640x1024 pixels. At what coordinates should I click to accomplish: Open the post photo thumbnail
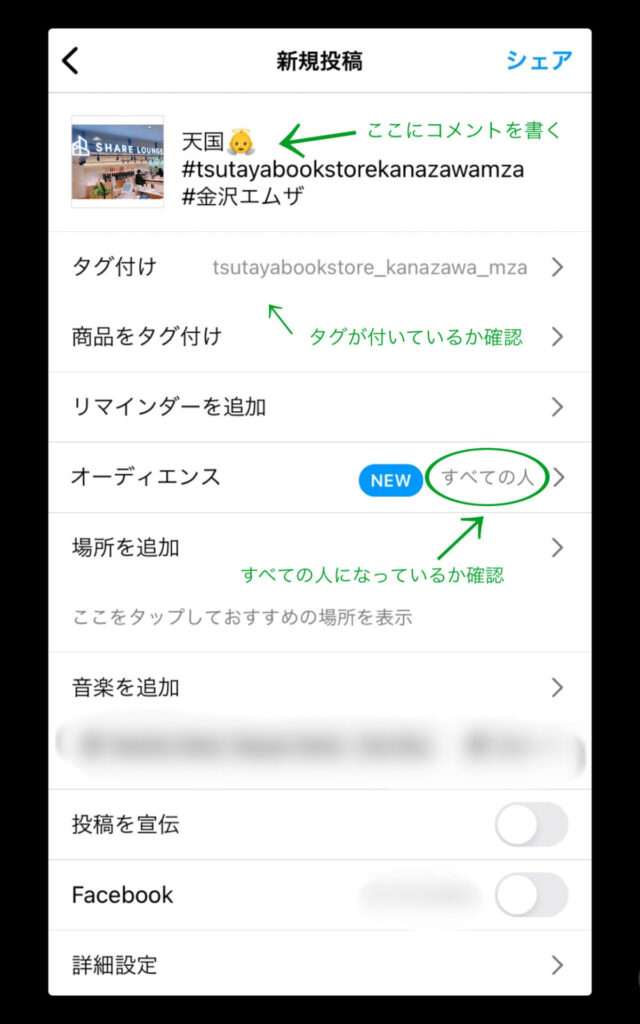point(118,162)
